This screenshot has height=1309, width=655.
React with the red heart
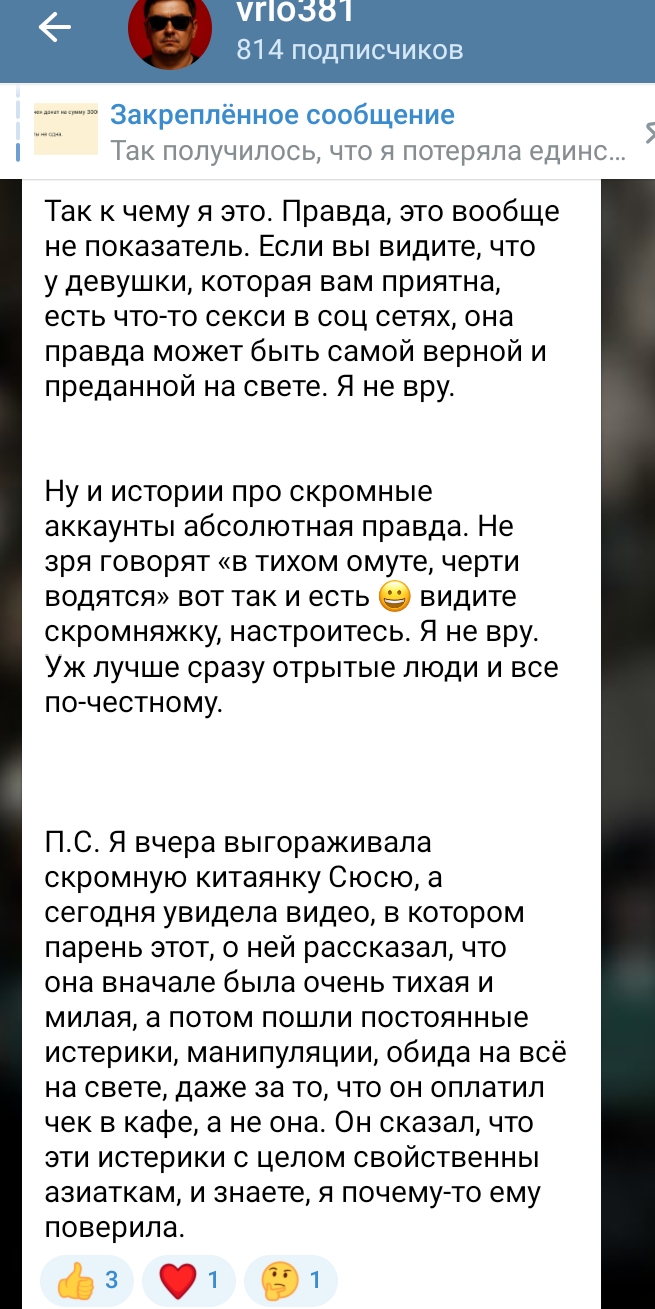[x=188, y=1279]
